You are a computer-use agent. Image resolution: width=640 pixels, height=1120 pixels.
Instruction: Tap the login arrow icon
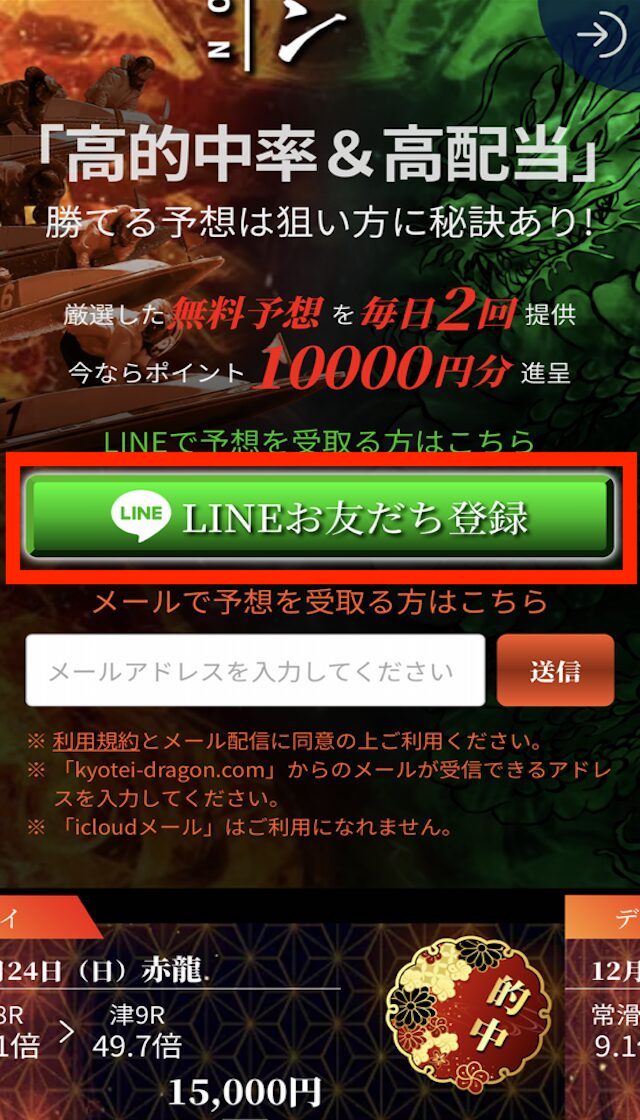(601, 36)
